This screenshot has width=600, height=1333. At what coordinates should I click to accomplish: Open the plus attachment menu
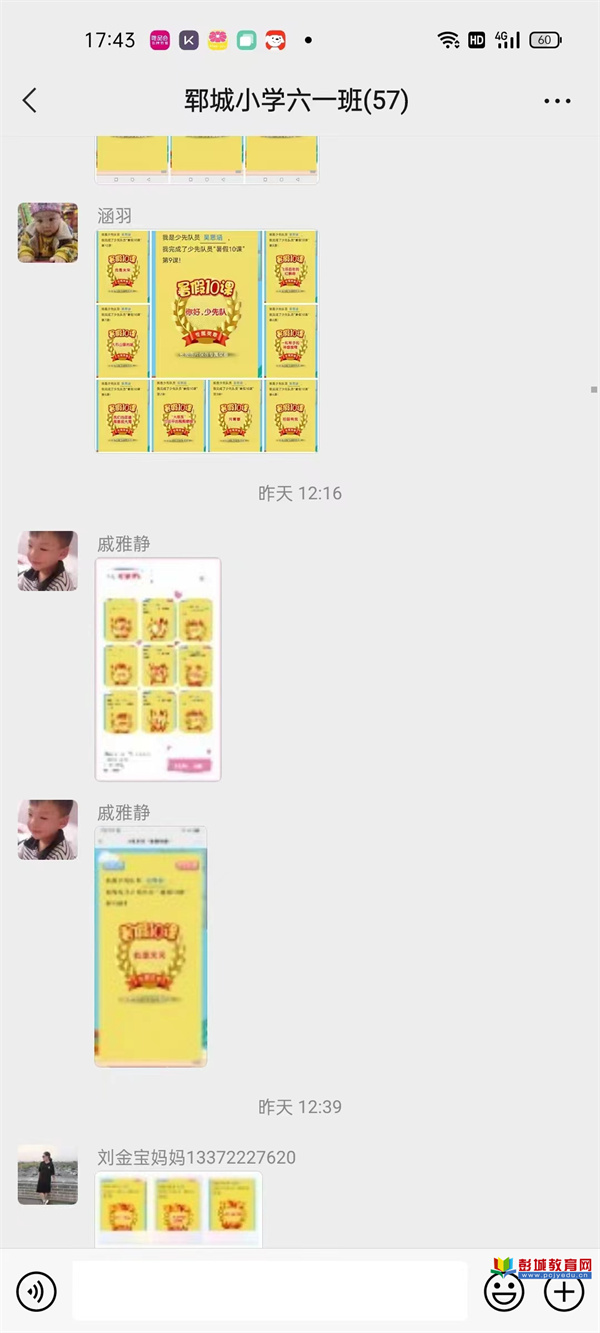[564, 1291]
